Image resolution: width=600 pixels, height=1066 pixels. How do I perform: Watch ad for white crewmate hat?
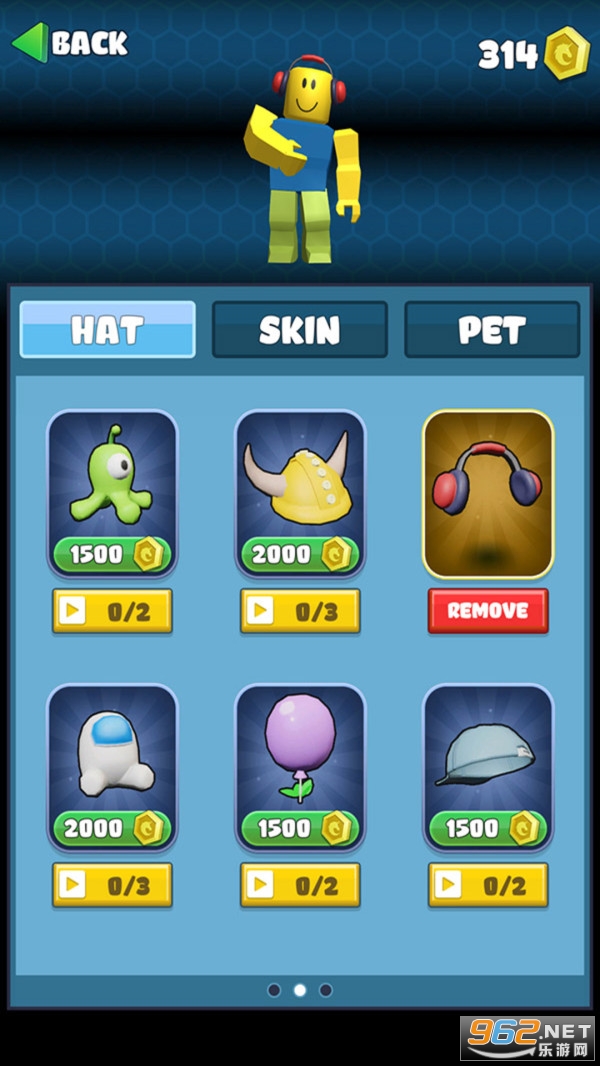112,885
